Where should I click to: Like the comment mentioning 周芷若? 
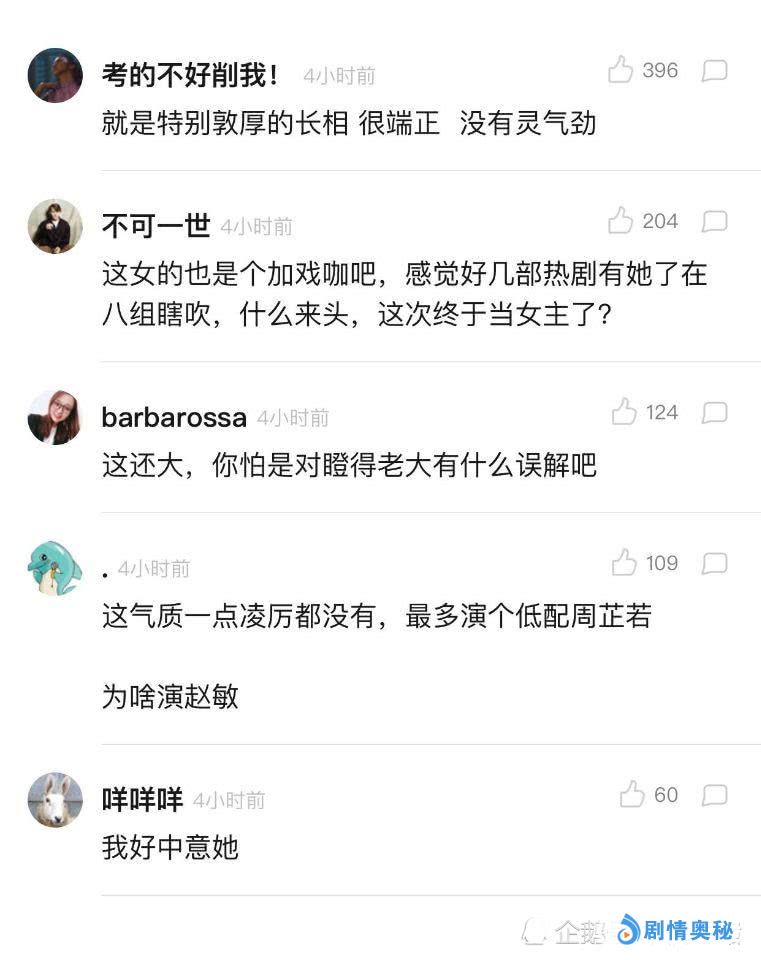coord(624,563)
